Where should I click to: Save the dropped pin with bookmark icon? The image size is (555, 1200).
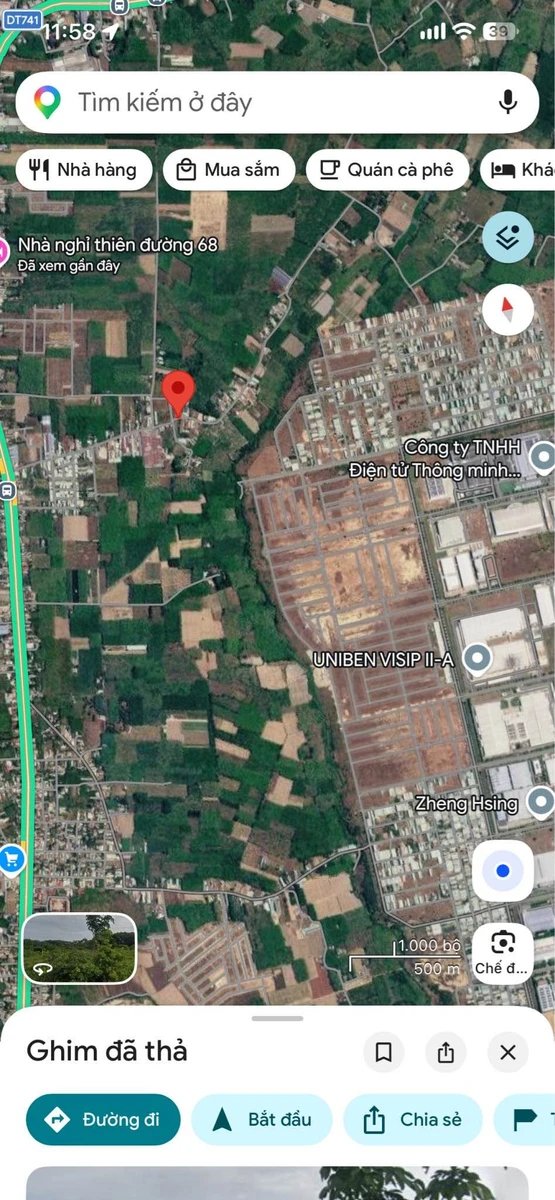point(383,1052)
